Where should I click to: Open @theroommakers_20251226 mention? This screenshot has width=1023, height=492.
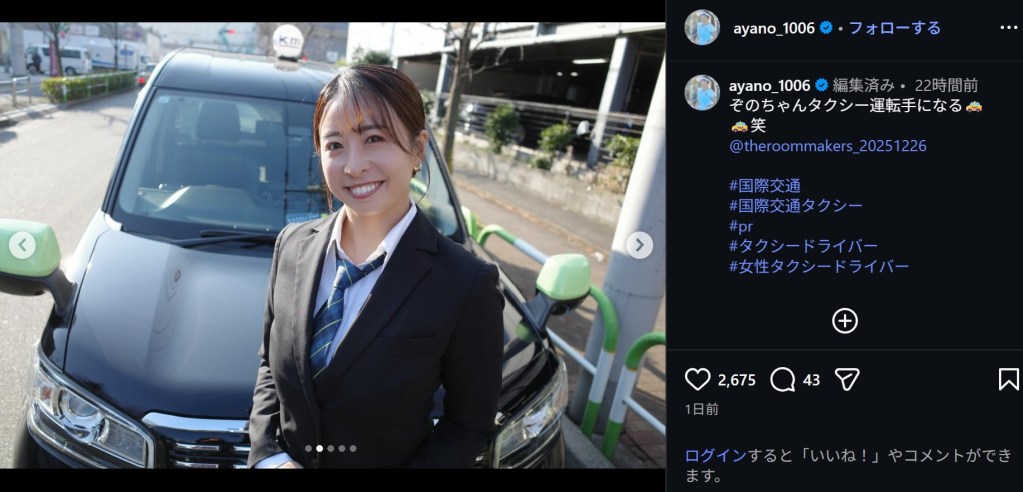point(828,146)
